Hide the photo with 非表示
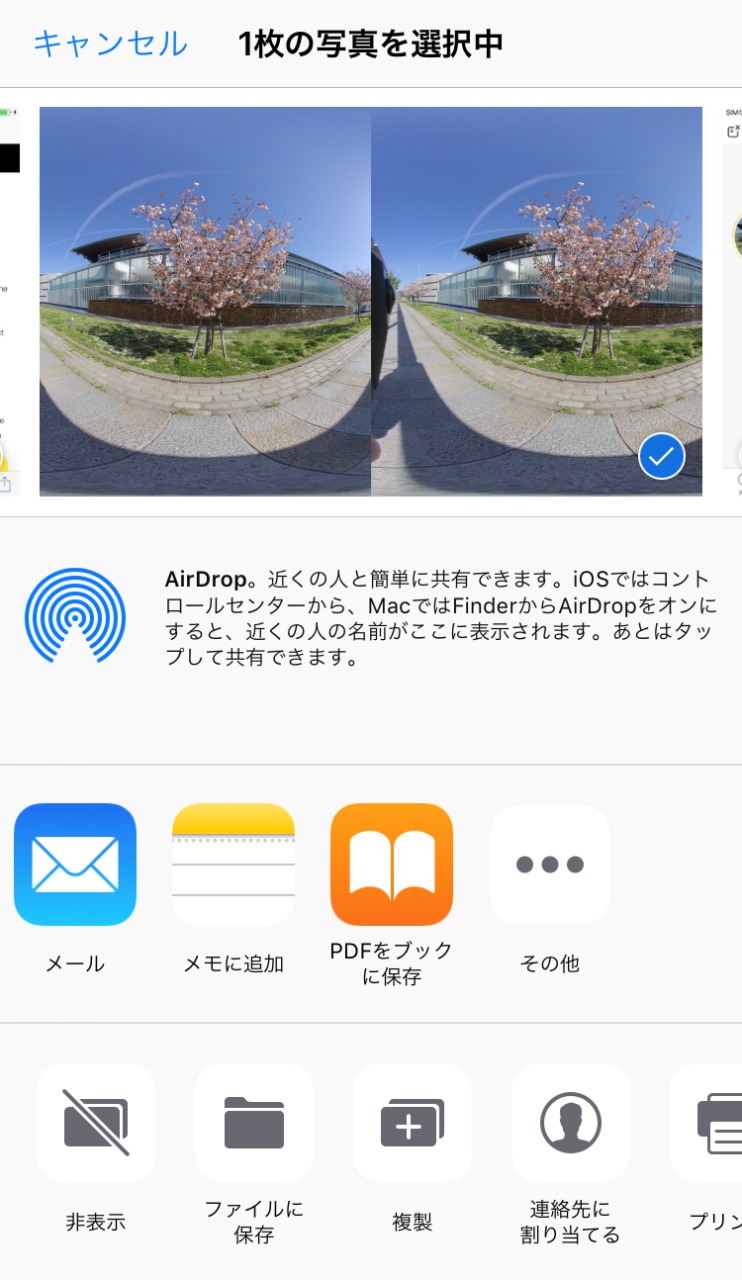Screen dimensions: 742x1280 pos(96,1122)
